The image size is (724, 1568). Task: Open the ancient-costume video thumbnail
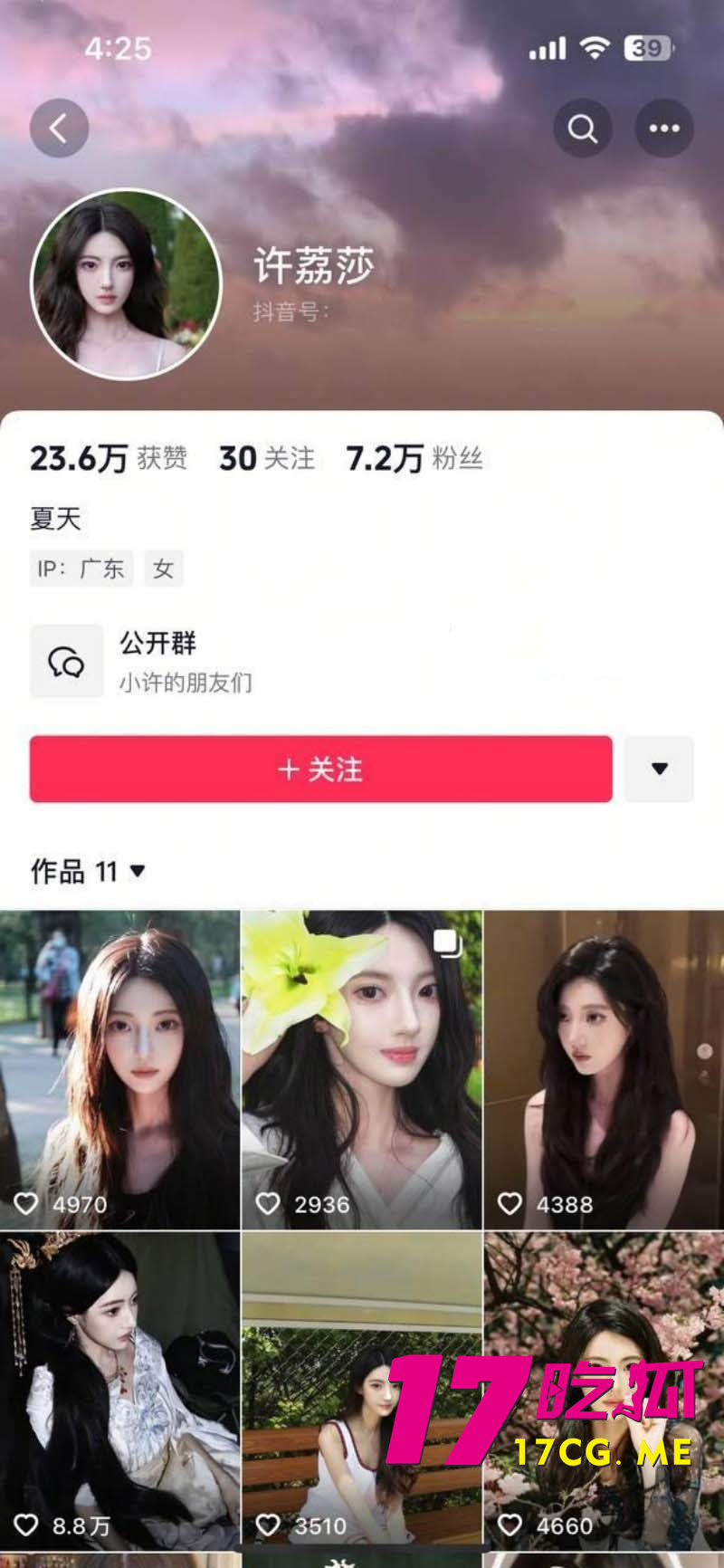point(120,1376)
